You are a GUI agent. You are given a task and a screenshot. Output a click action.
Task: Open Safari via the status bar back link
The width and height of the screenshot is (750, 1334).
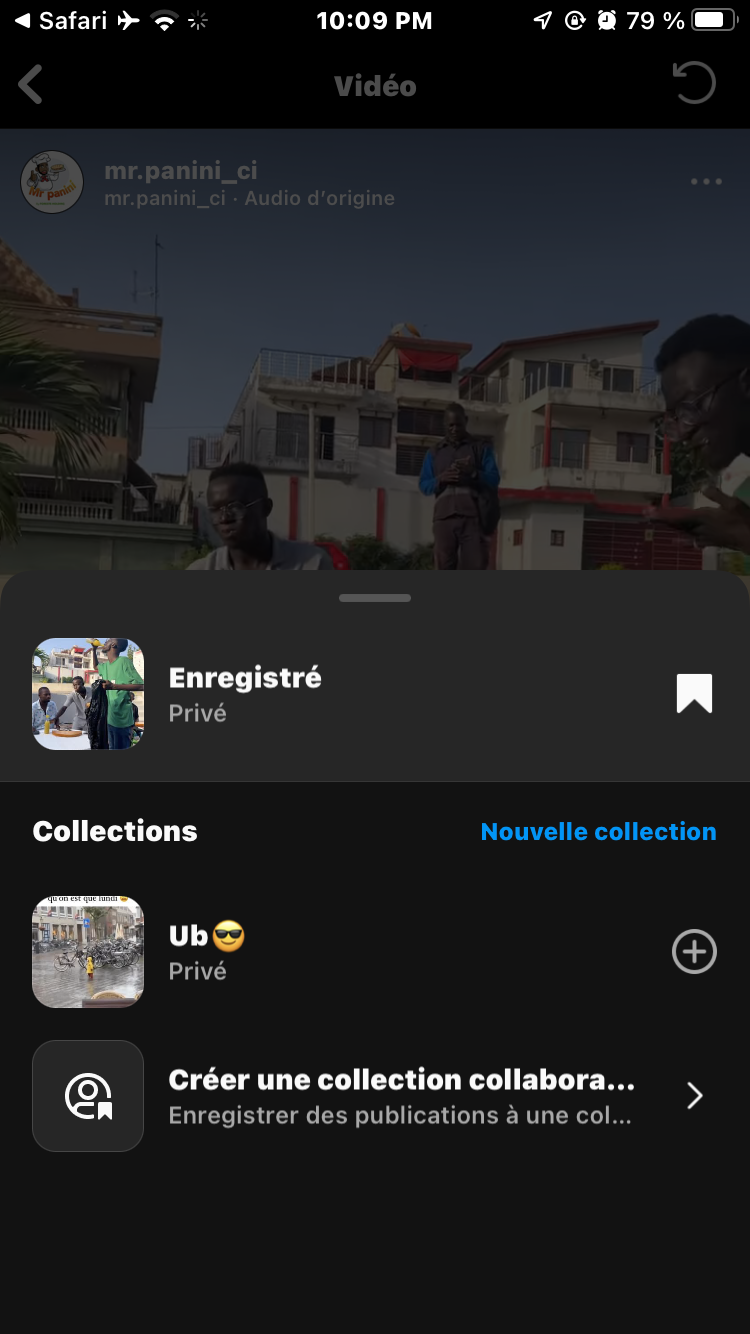tap(60, 21)
